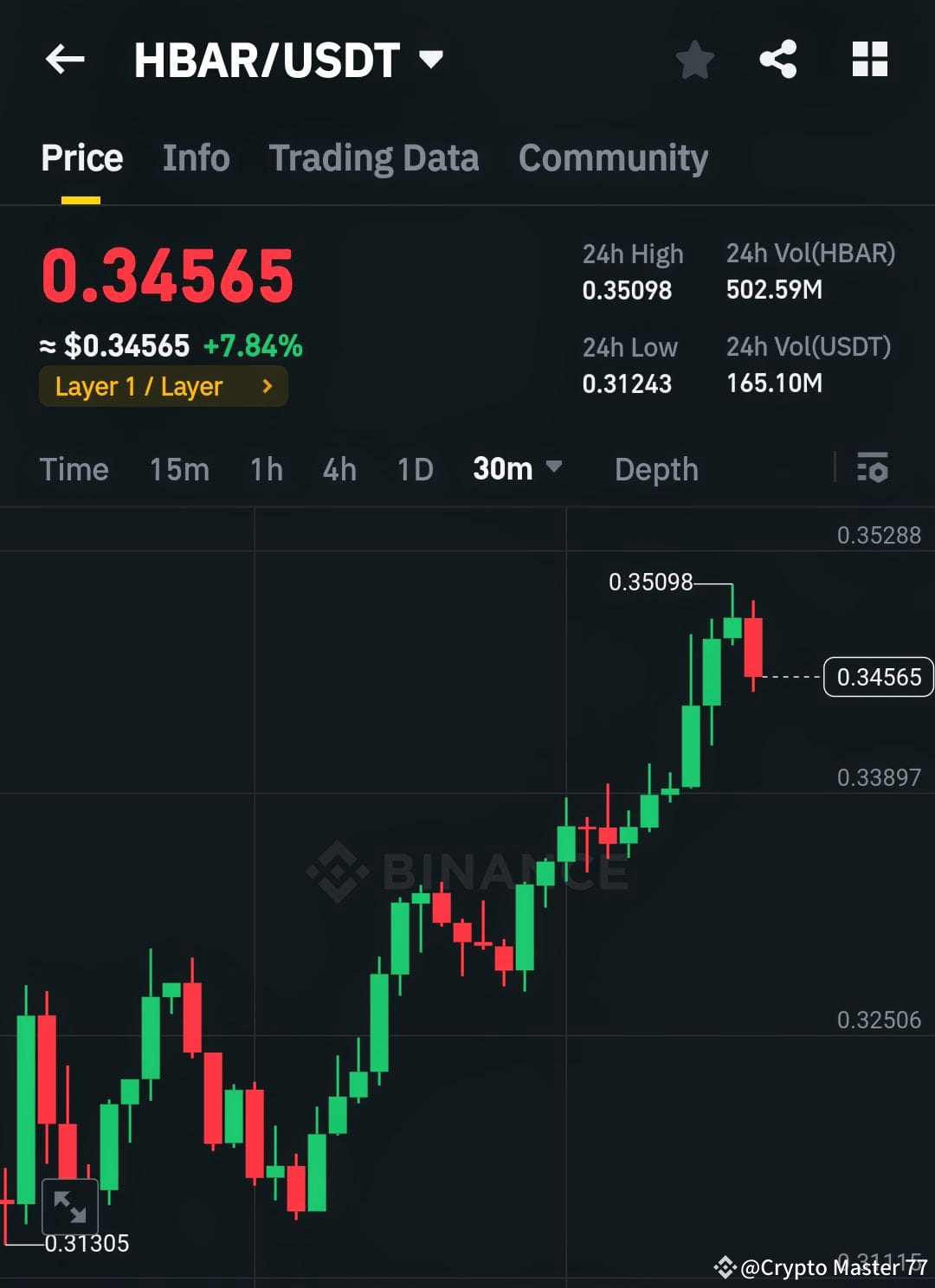Open the grid layout icon top right
Viewport: 935px width, 1288px height.
pos(869,59)
